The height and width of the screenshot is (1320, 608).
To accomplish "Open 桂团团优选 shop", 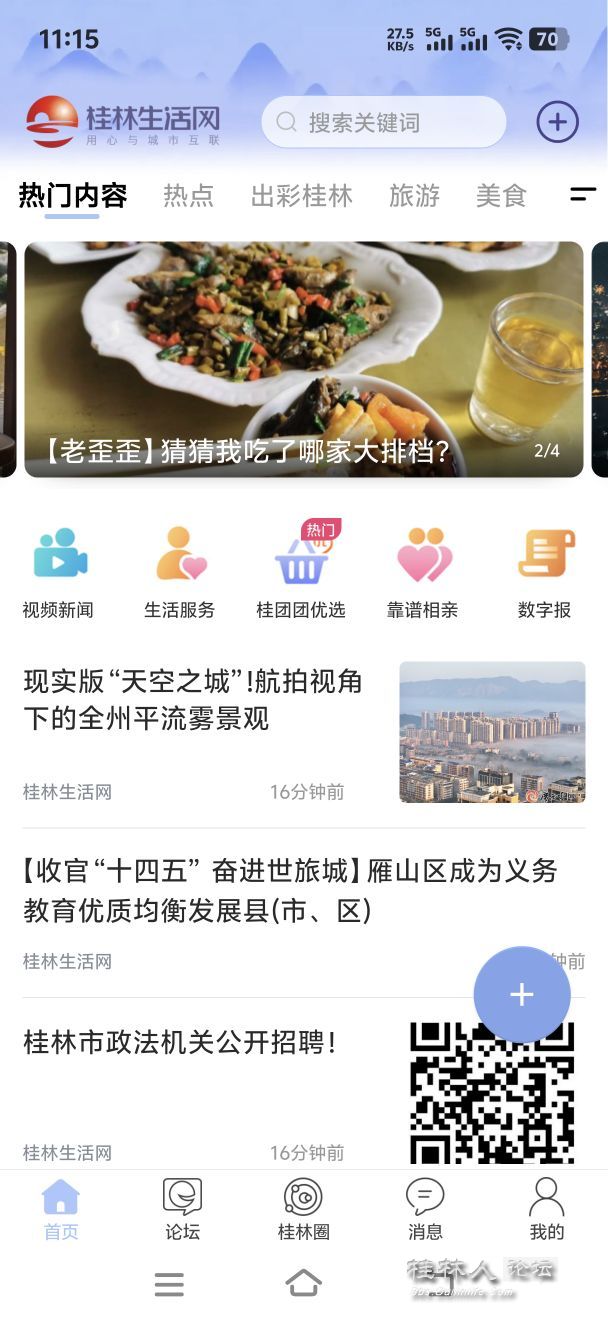I will (302, 572).
